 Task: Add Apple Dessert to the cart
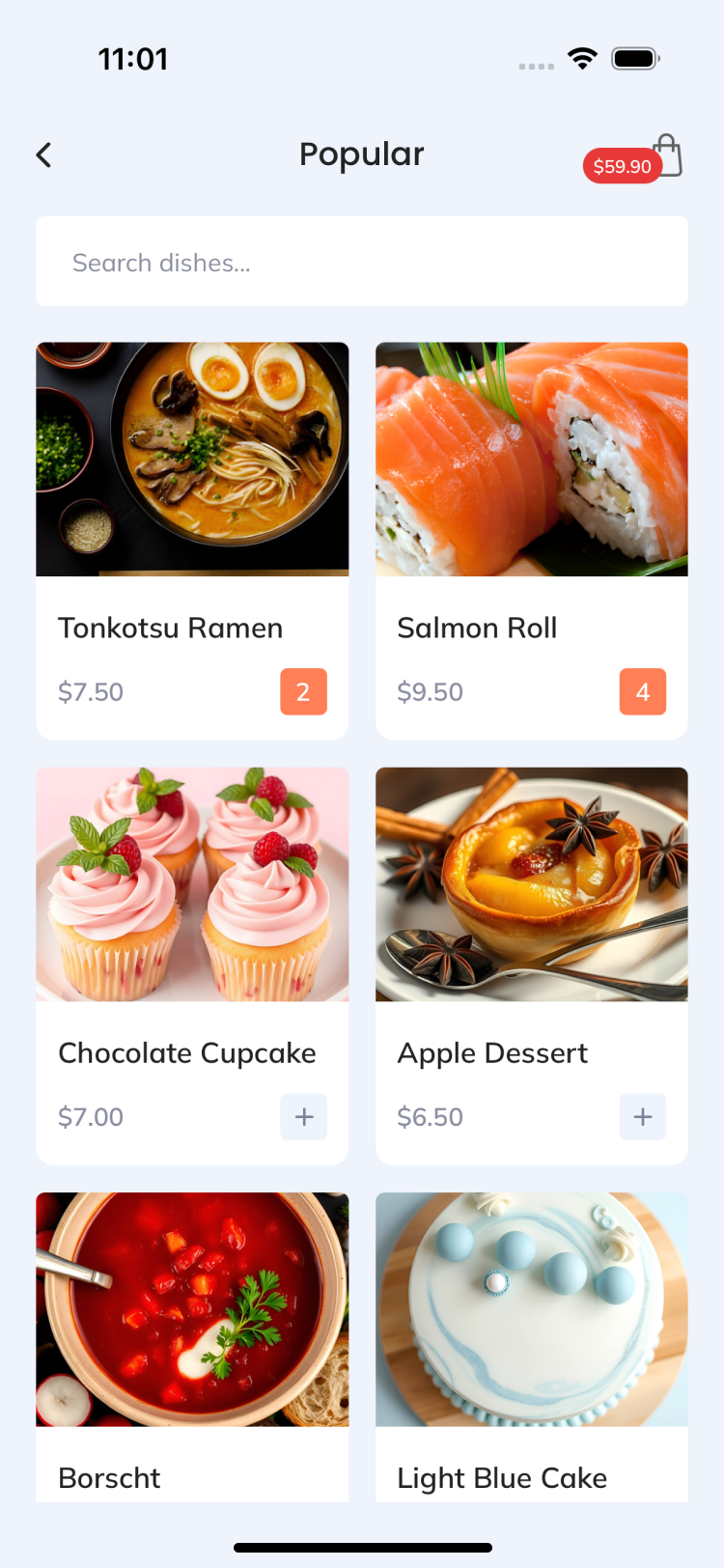coord(642,1116)
